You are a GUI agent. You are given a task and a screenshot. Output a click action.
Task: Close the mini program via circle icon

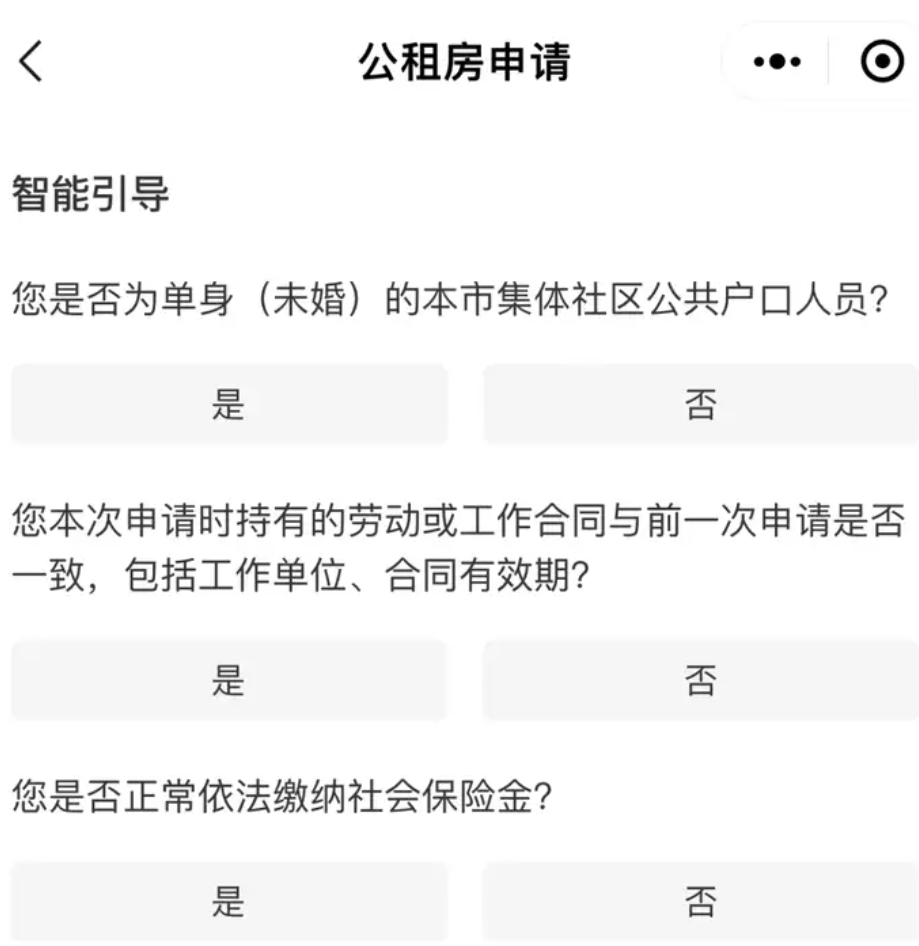[881, 62]
